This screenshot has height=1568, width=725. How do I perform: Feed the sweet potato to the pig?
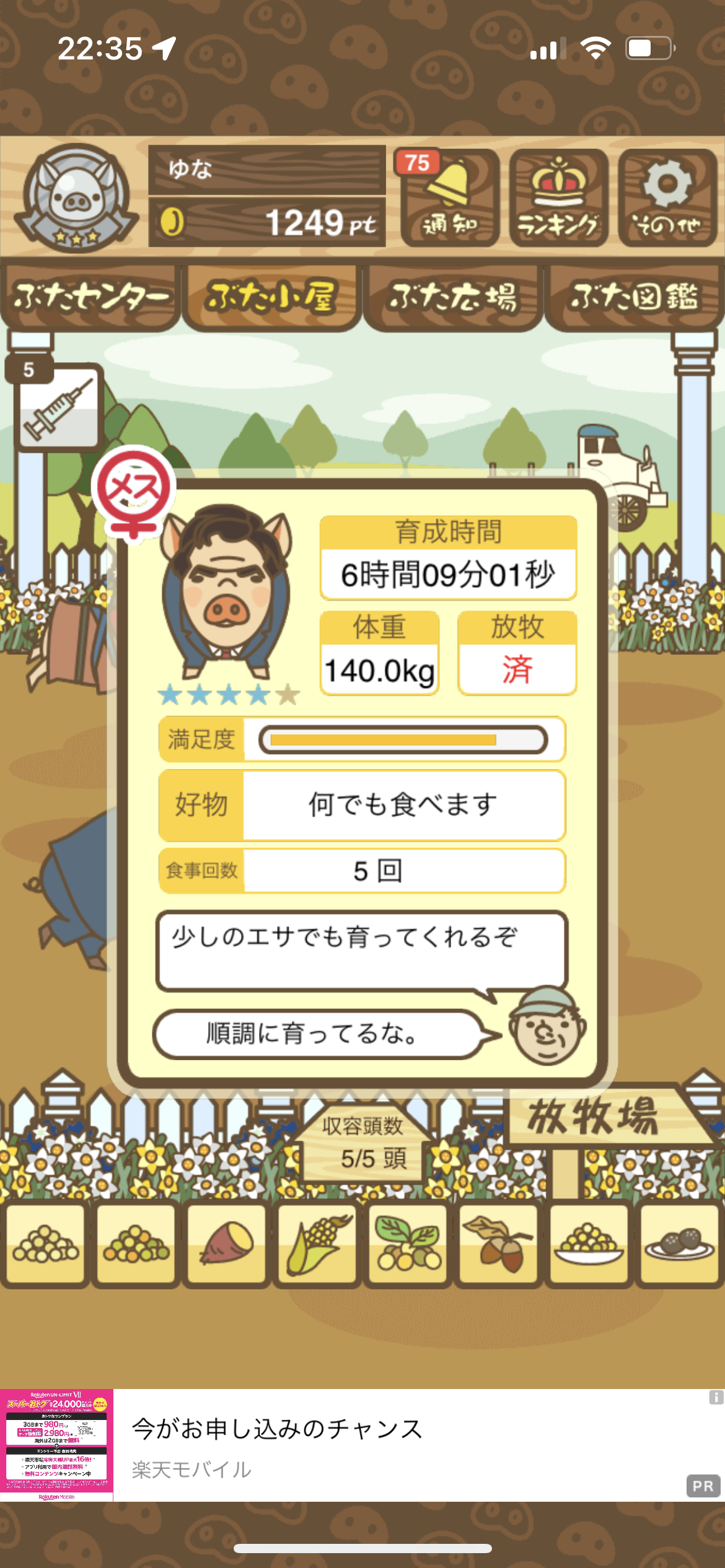[226, 1244]
